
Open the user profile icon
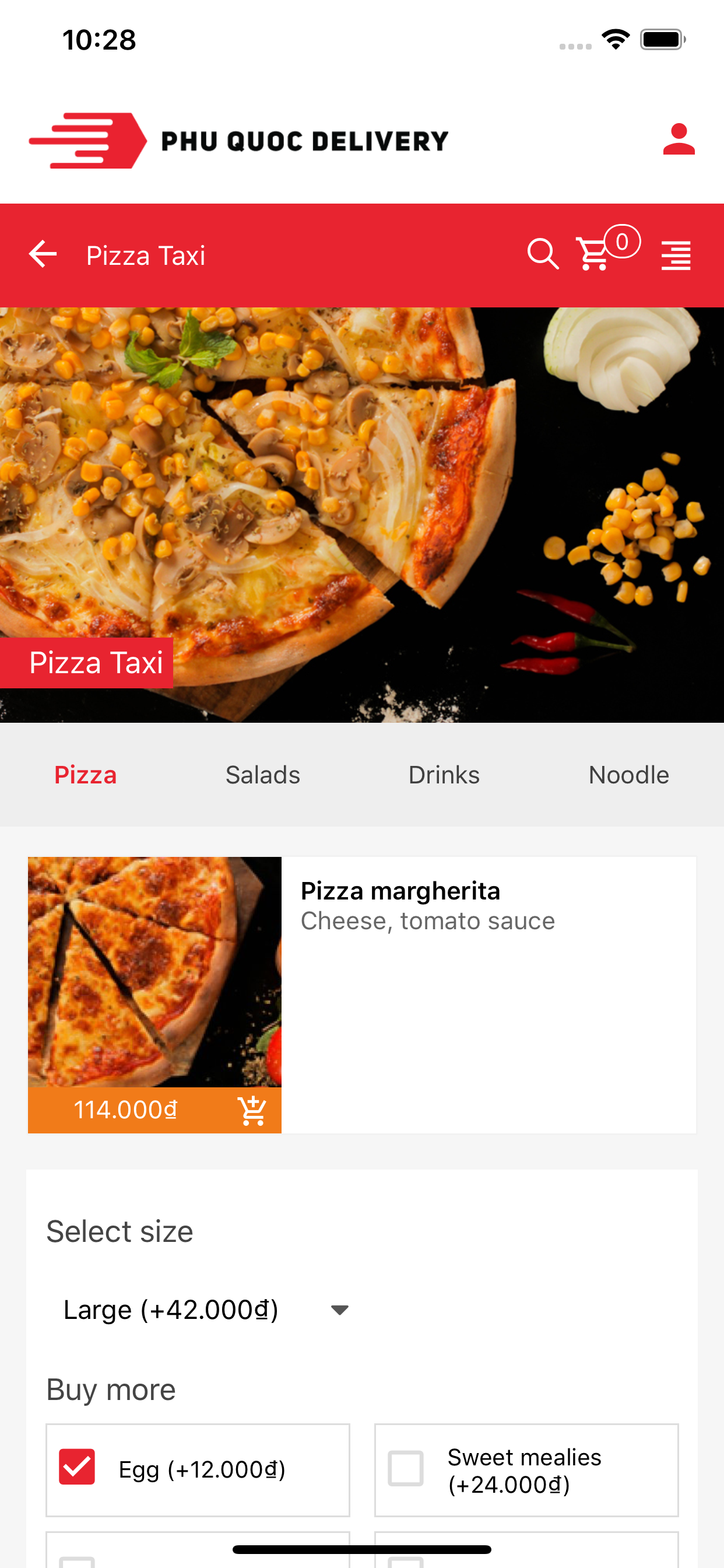click(679, 140)
